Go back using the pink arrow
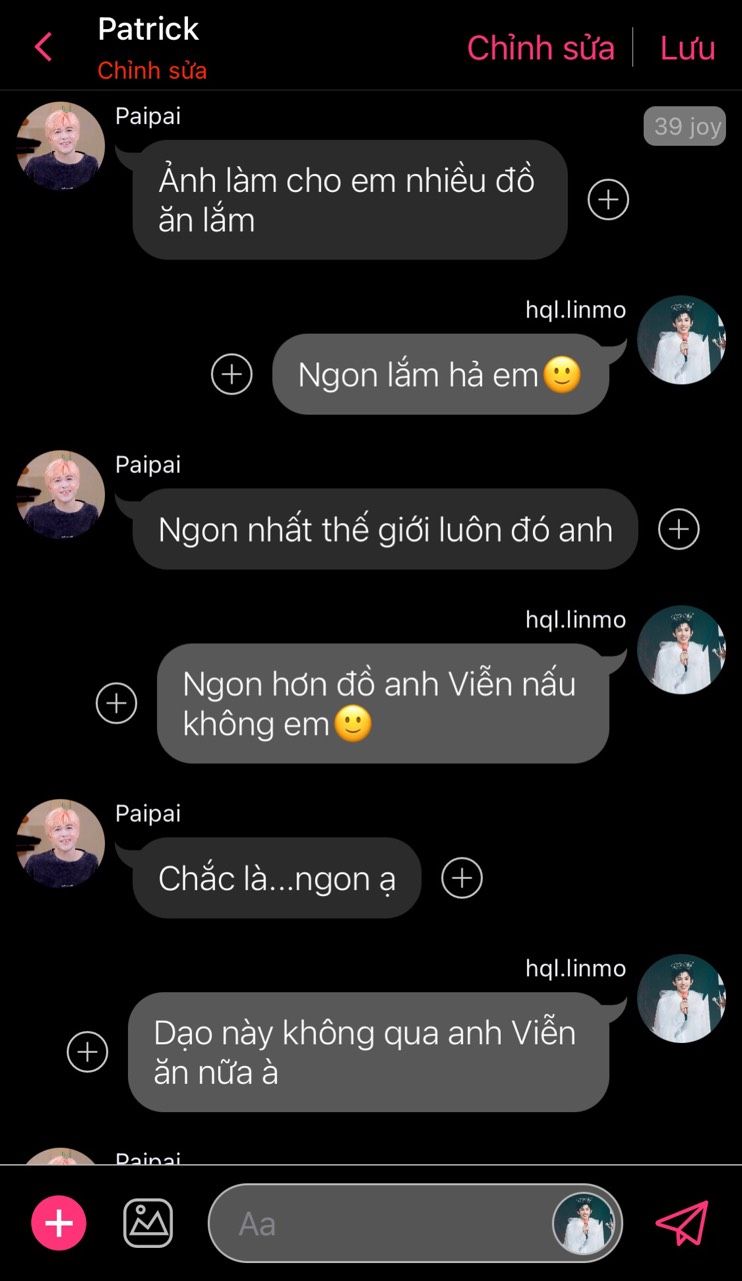 pos(43,47)
